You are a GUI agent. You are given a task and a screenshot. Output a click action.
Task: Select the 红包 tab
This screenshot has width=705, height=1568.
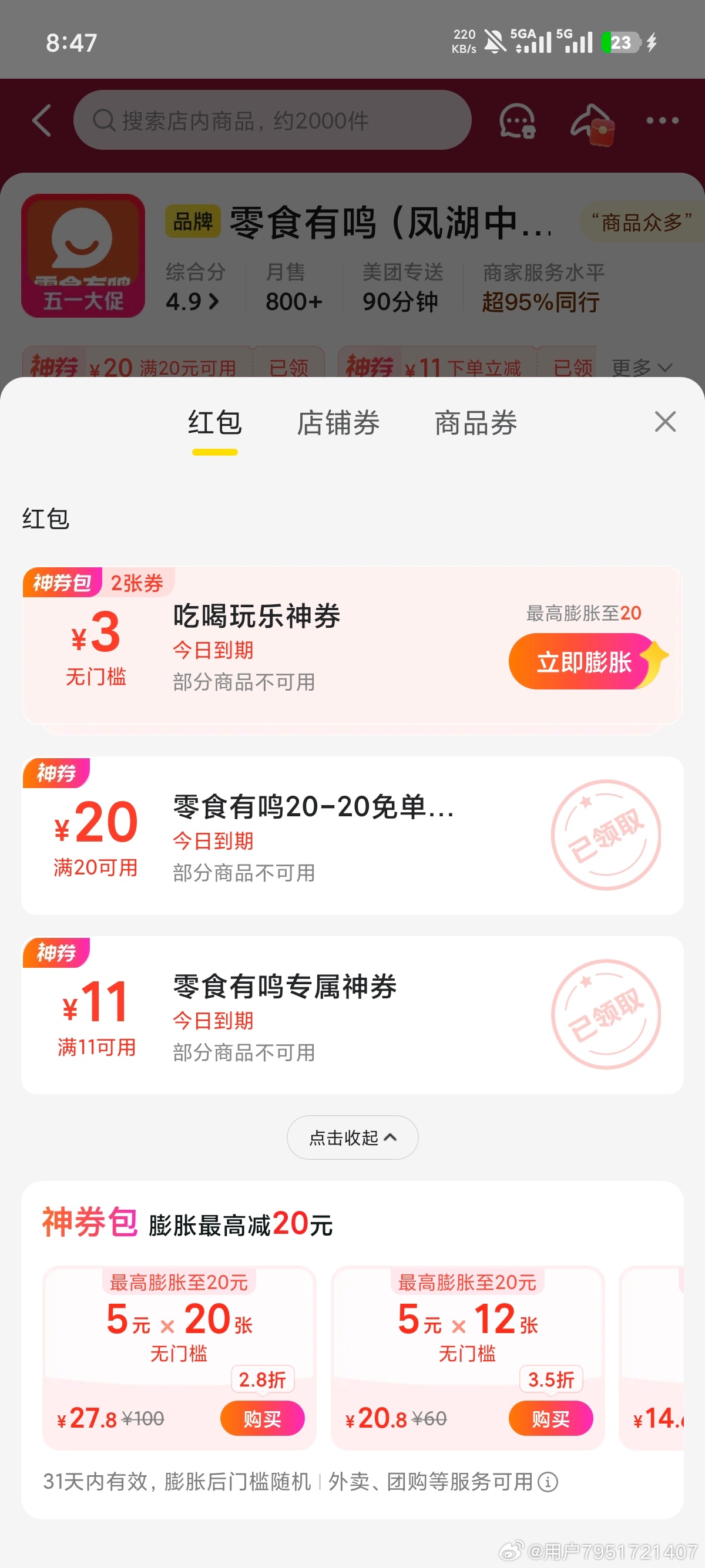(x=214, y=423)
